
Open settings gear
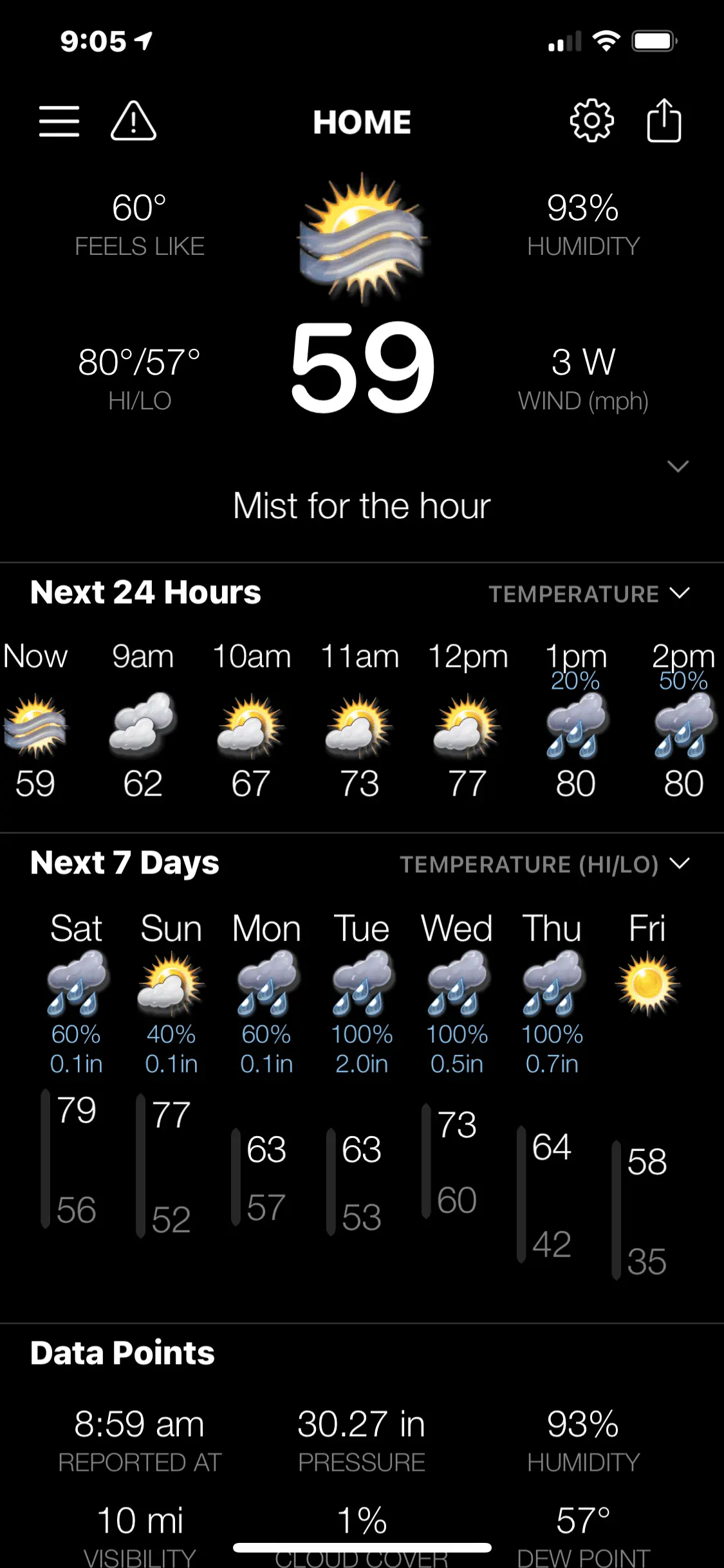pos(591,121)
